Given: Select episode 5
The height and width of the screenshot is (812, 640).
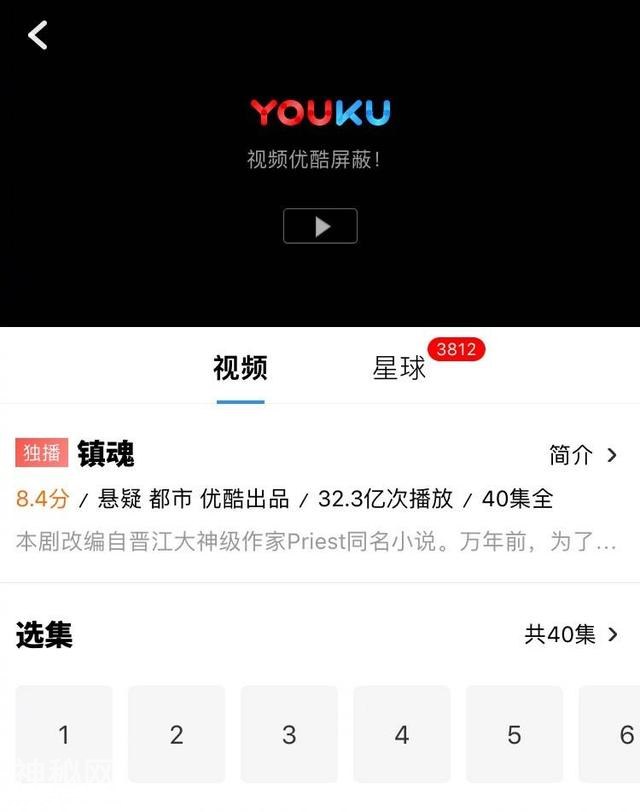Looking at the screenshot, I should [514, 735].
